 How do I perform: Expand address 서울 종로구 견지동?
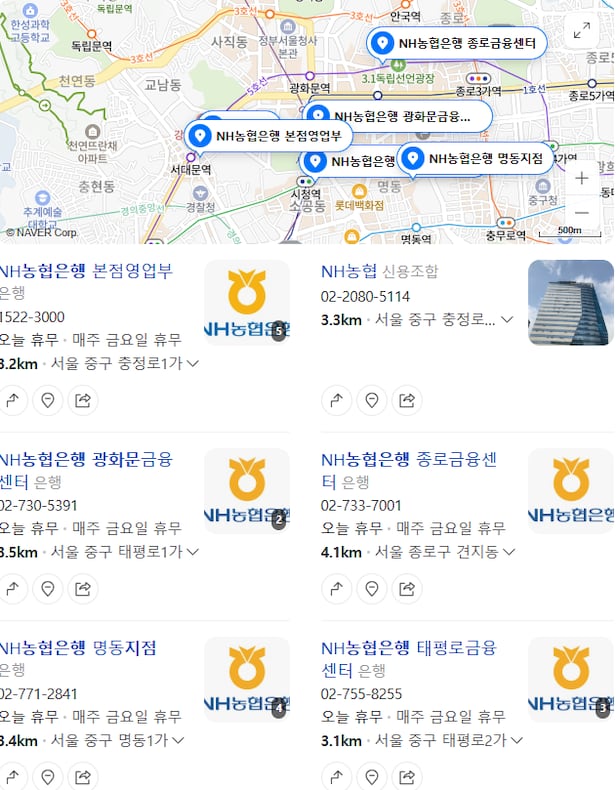tap(508, 552)
